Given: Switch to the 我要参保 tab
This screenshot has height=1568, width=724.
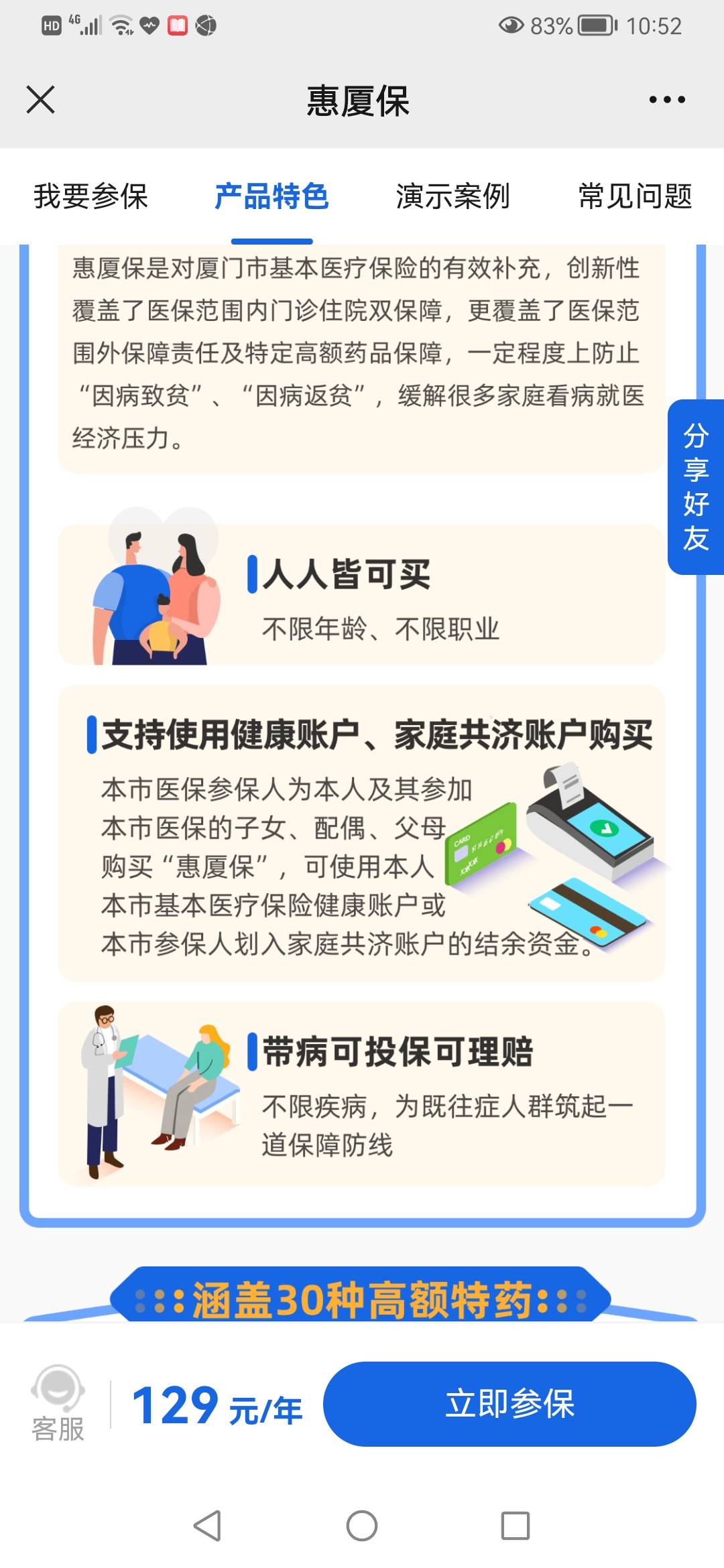Looking at the screenshot, I should (x=93, y=196).
